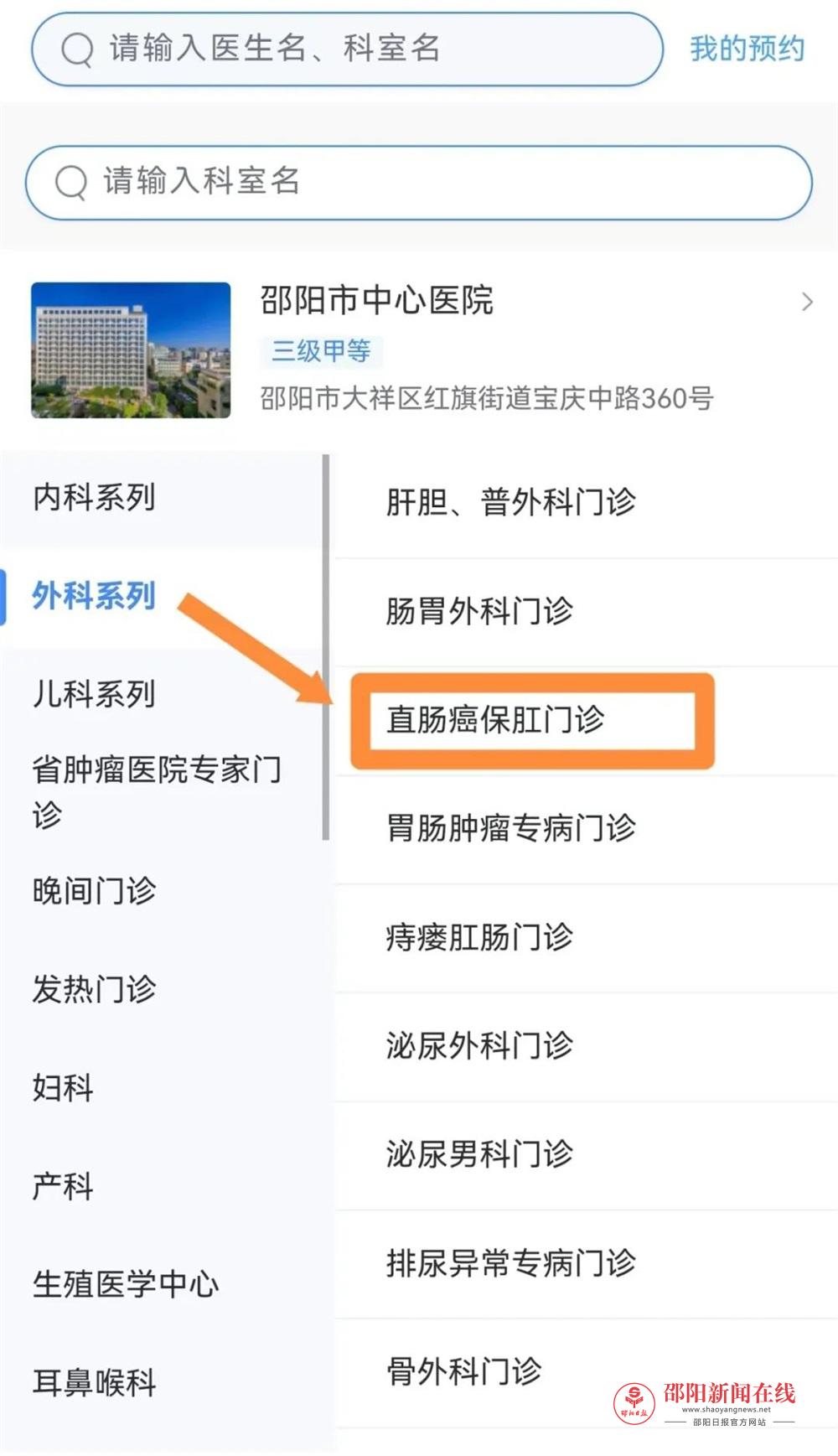
Task: Open 我的预约 appointments
Action: (x=747, y=49)
